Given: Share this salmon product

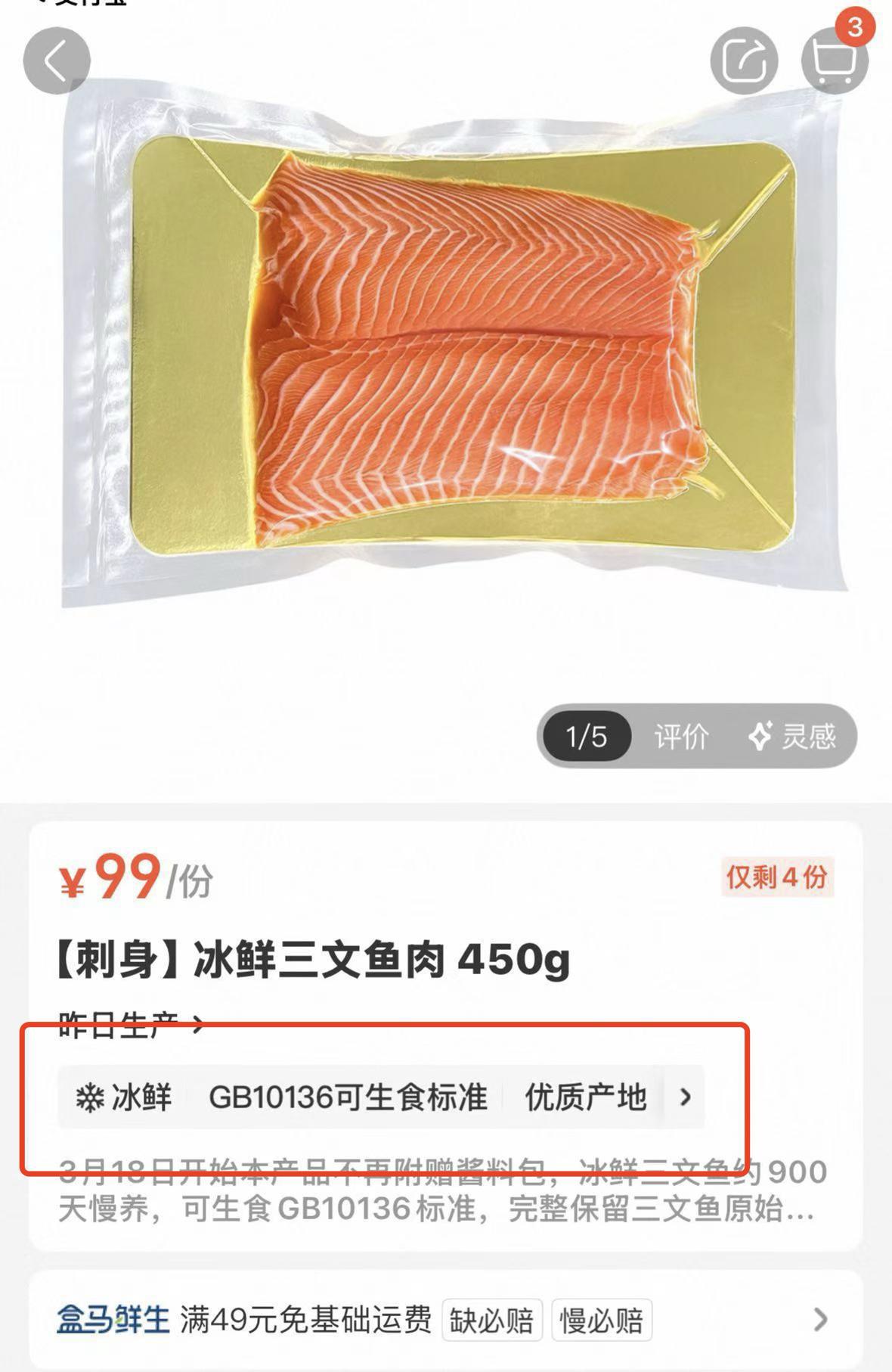Looking at the screenshot, I should point(744,61).
